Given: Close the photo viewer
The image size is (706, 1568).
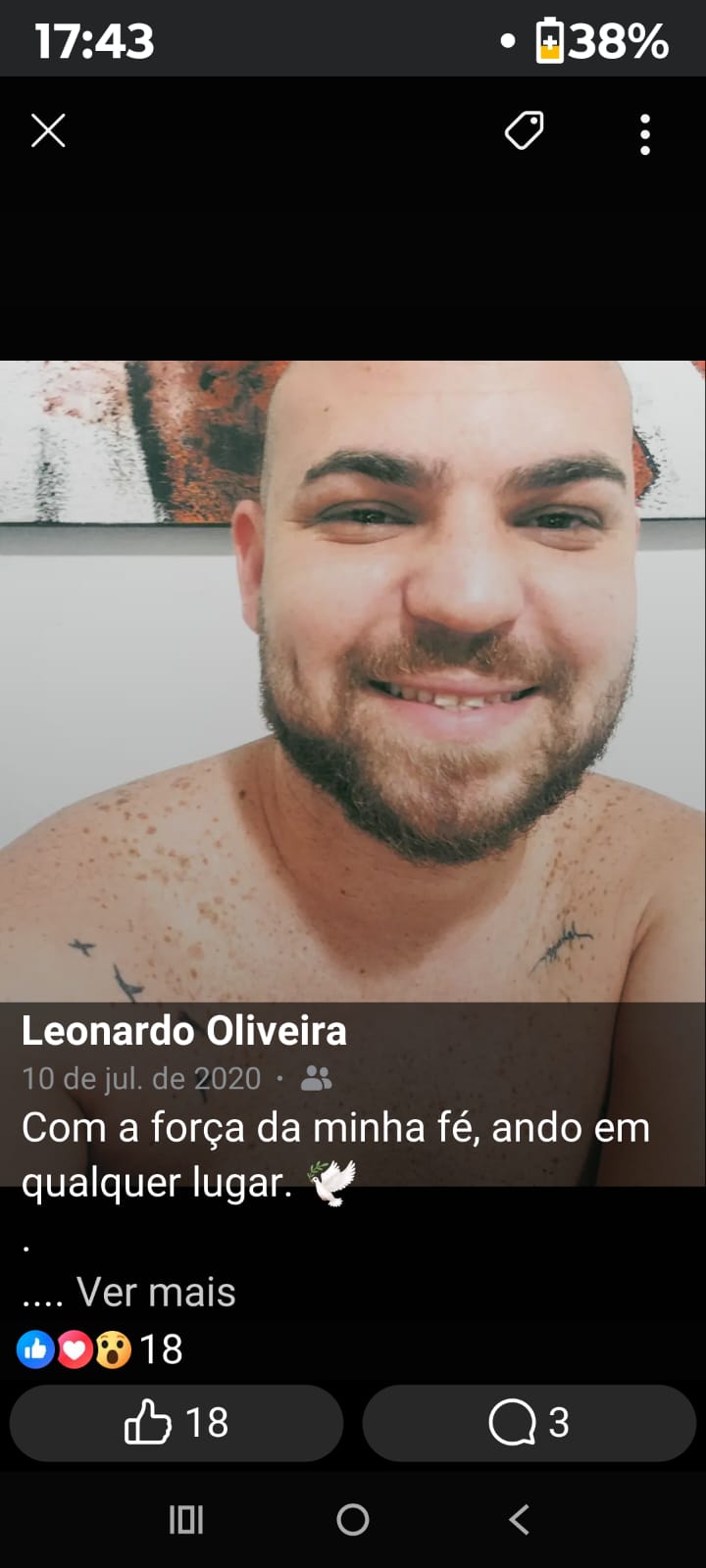Looking at the screenshot, I should (x=48, y=130).
